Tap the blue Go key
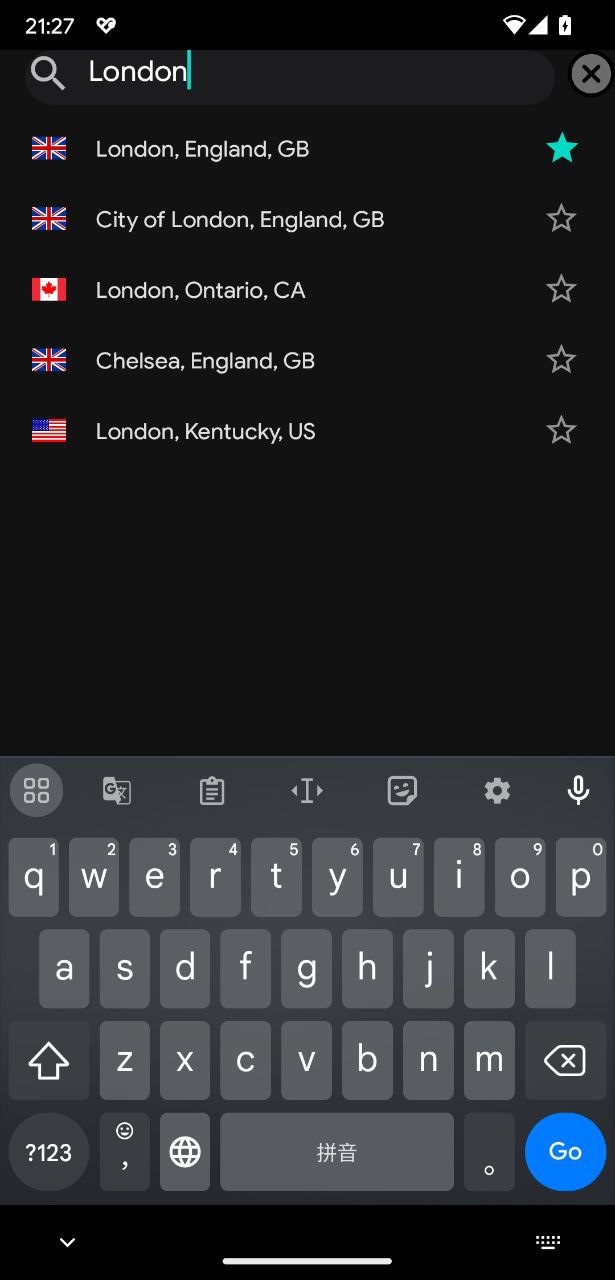The height and width of the screenshot is (1280, 615). pos(565,1151)
